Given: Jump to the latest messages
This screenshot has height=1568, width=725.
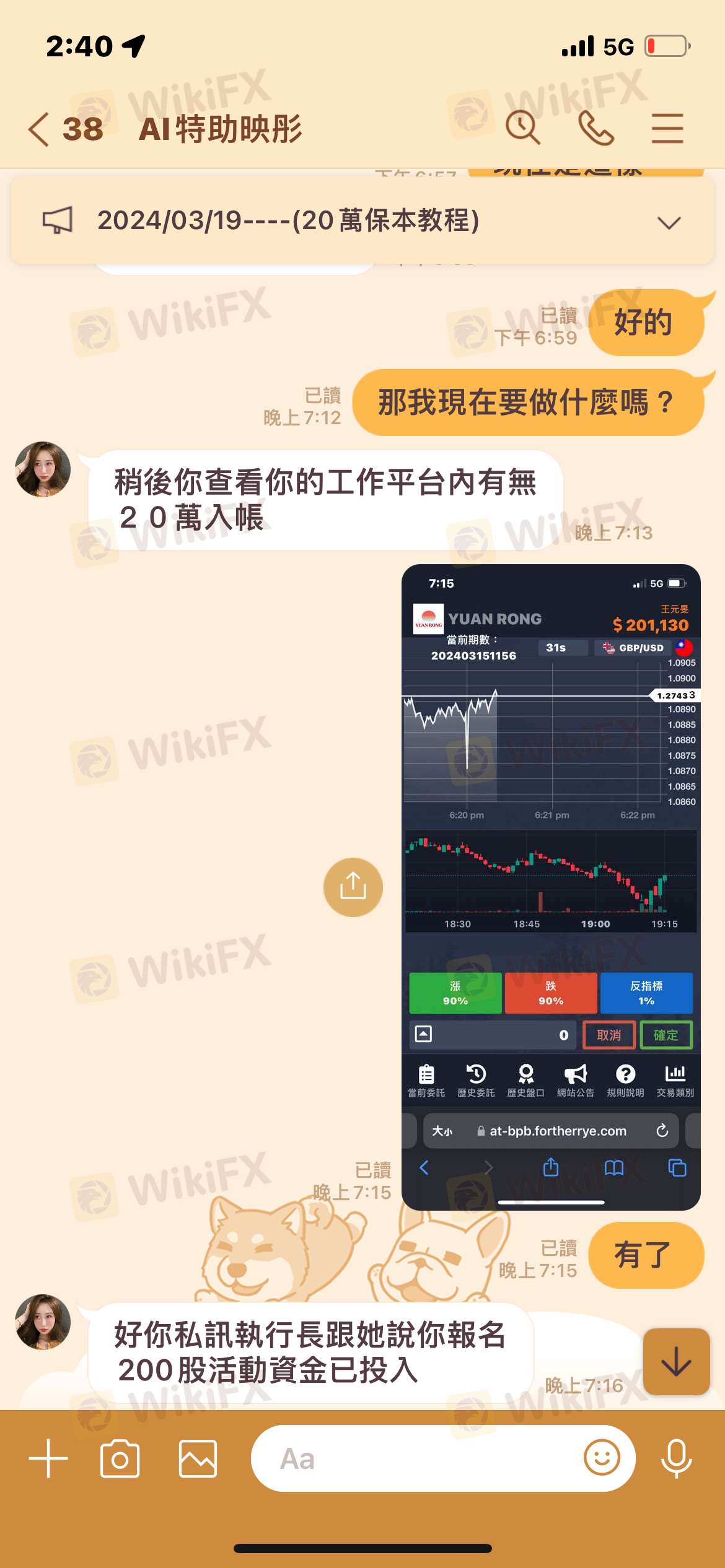Looking at the screenshot, I should [676, 1361].
